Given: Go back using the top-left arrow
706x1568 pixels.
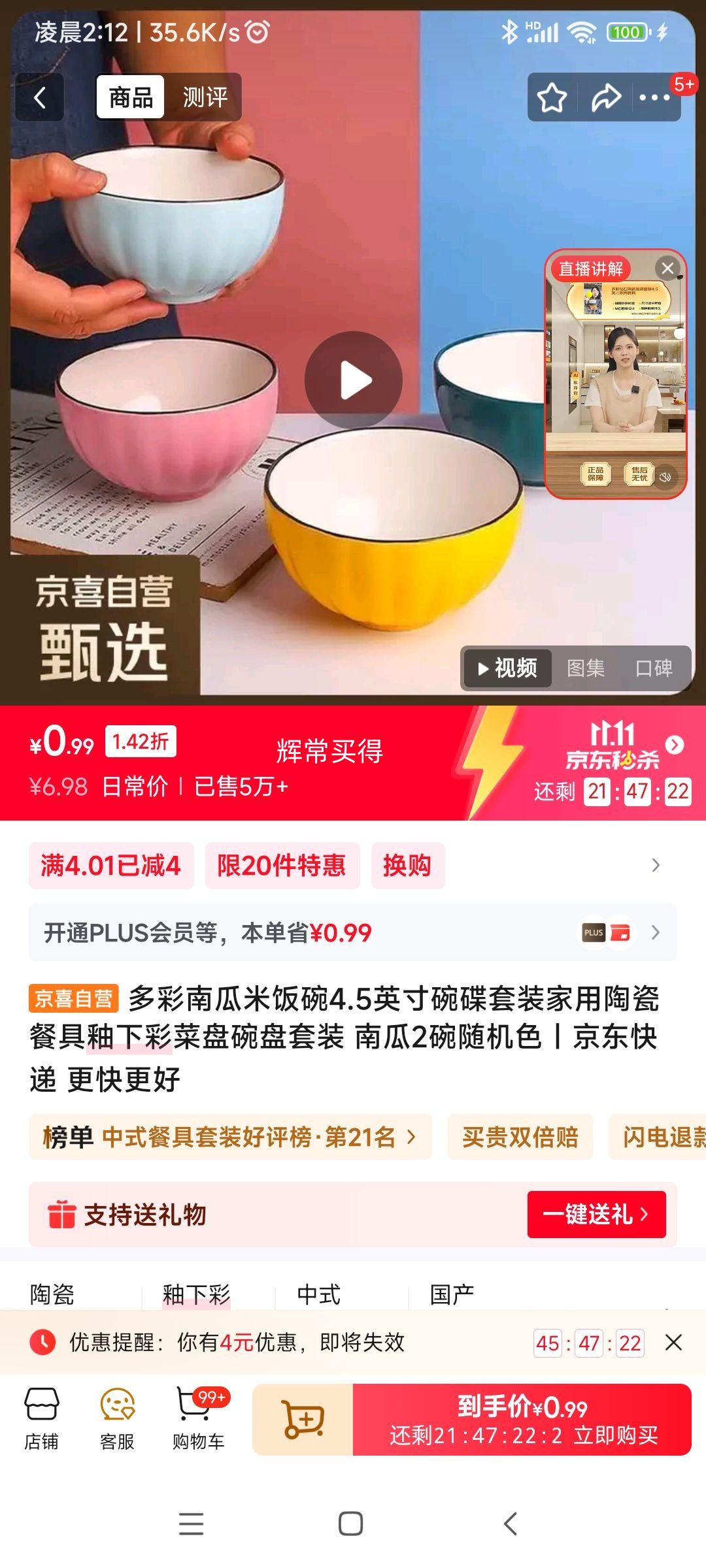Looking at the screenshot, I should (40, 98).
